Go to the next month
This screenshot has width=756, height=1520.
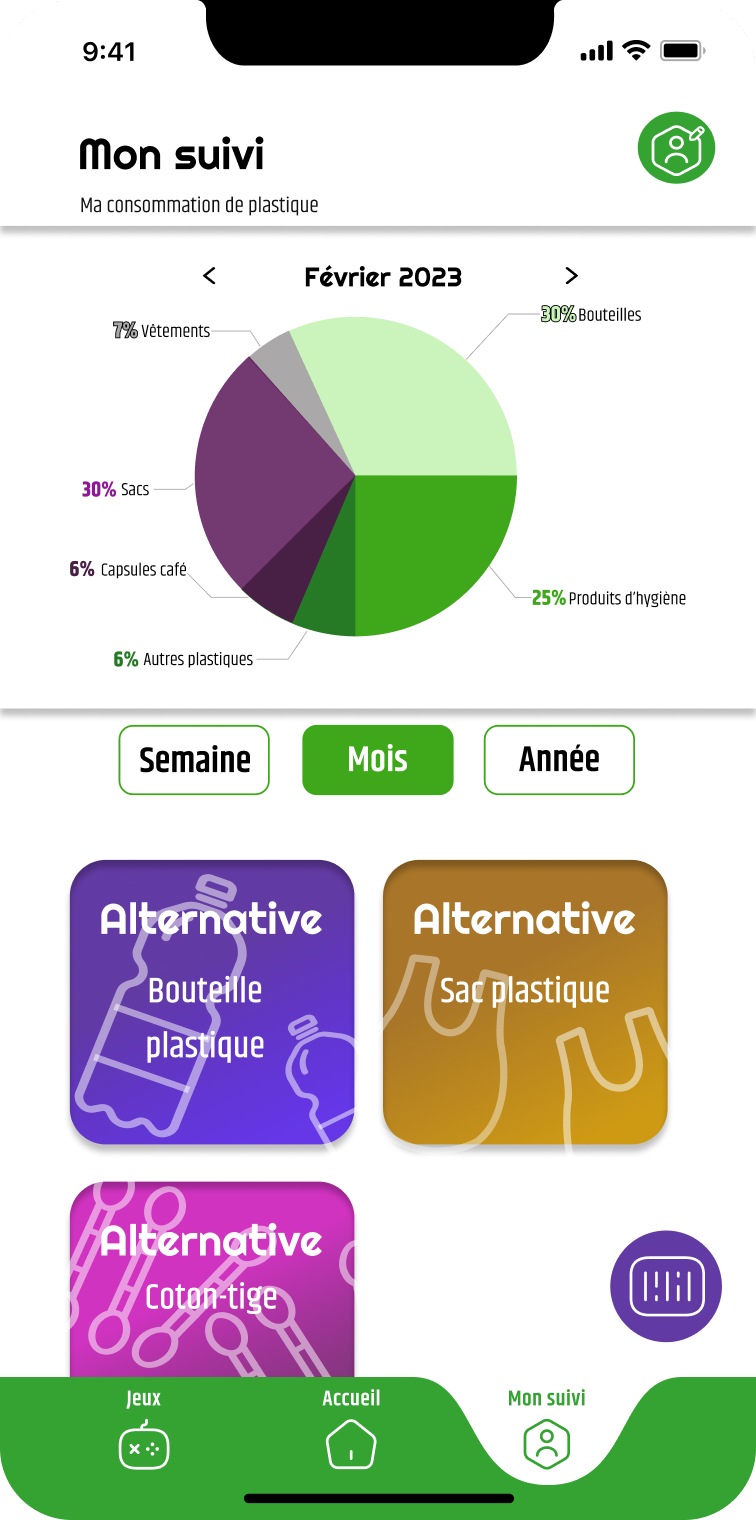[571, 276]
